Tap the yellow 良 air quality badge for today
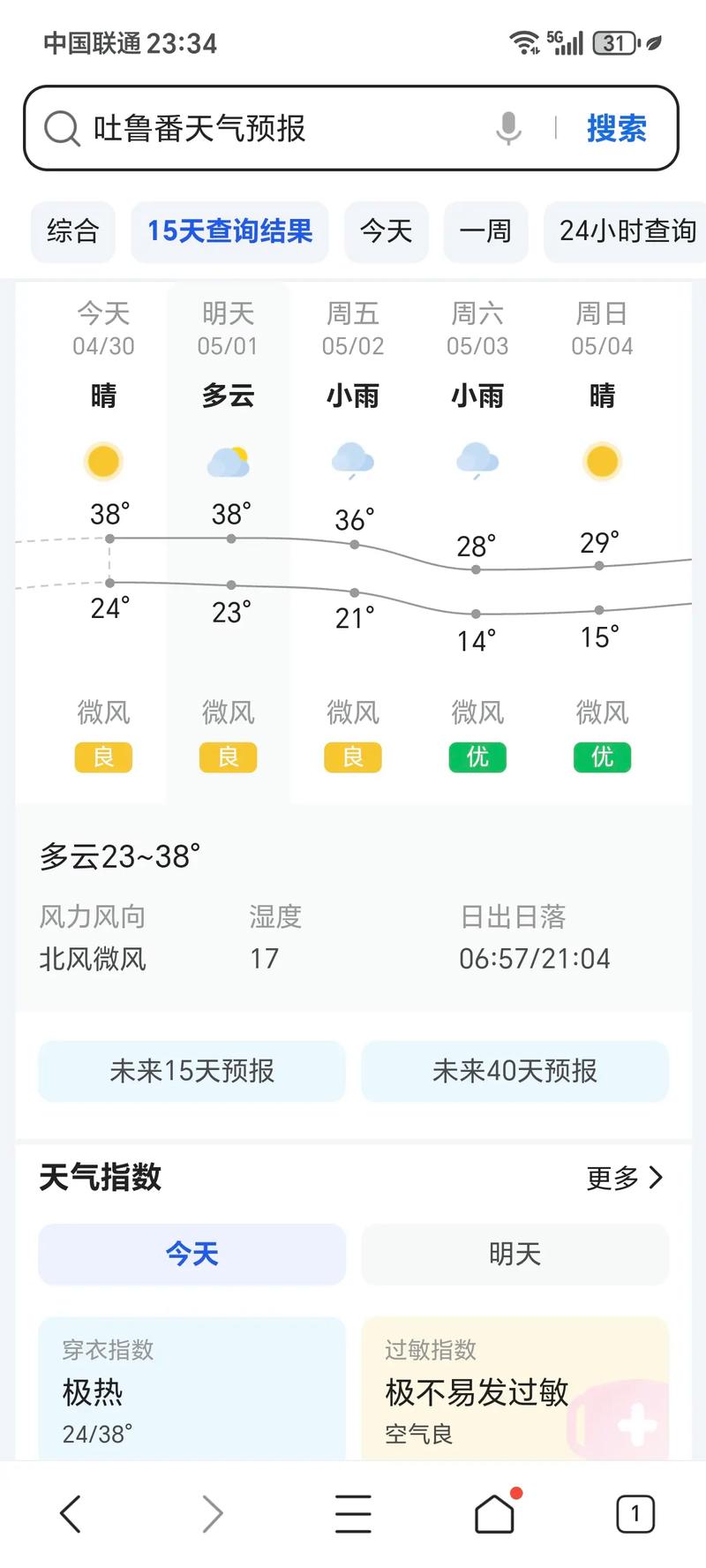The height and width of the screenshot is (1568, 706). (102, 758)
